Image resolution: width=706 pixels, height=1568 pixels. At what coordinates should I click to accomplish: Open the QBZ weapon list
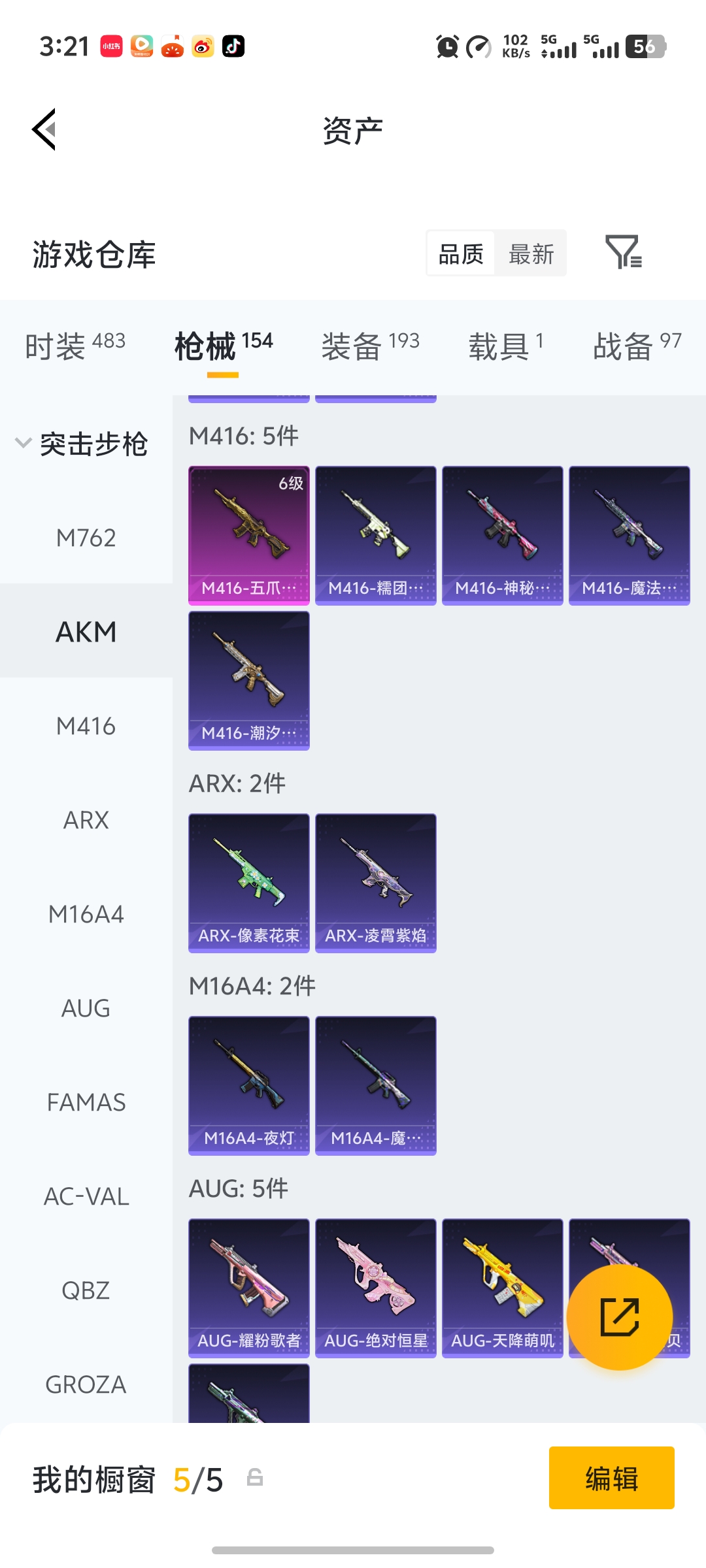[86, 1290]
